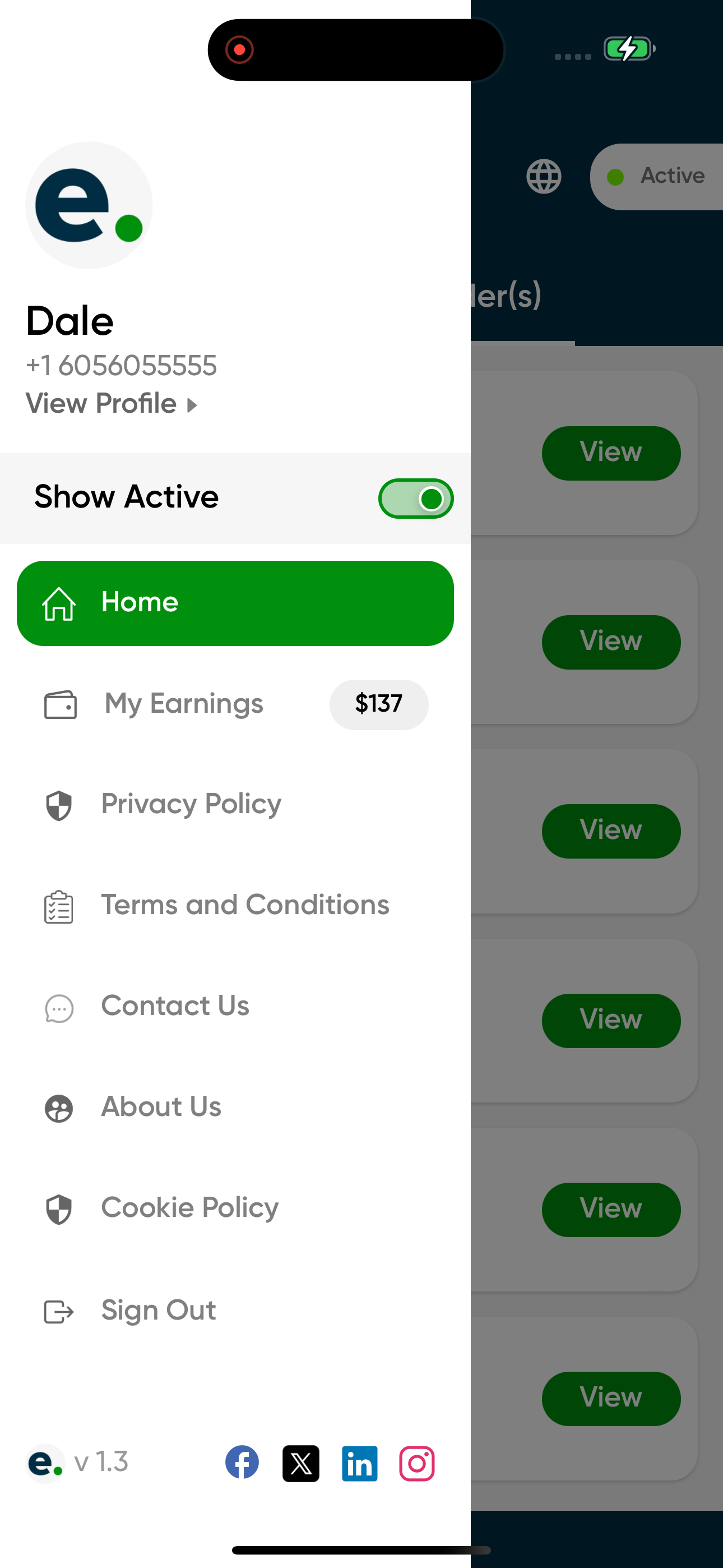Click the X social media icon
Image resolution: width=723 pixels, height=1568 pixels.
[300, 1463]
